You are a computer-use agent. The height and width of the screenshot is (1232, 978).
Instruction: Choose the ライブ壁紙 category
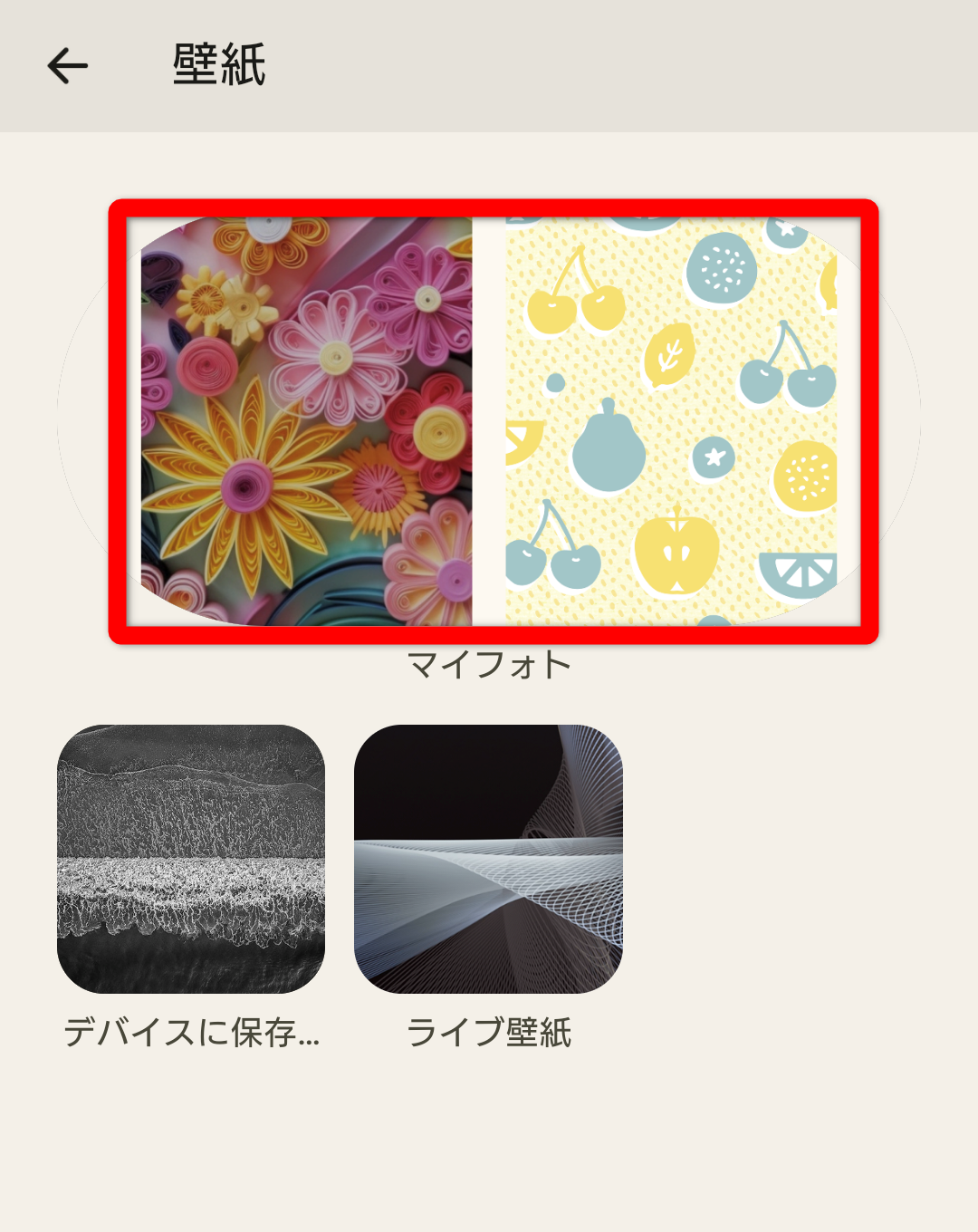click(x=488, y=859)
